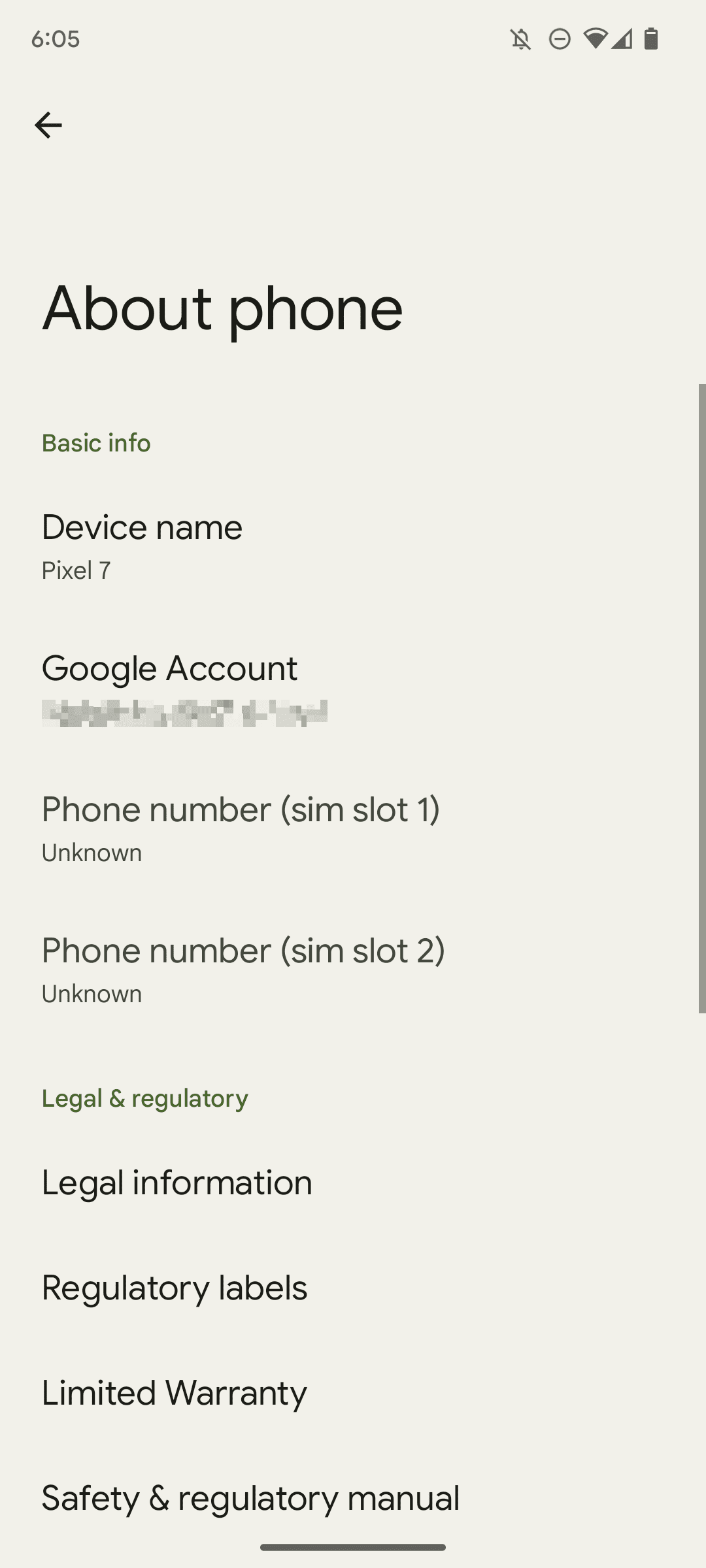Image resolution: width=706 pixels, height=1568 pixels.
Task: Click the battery status icon
Action: point(652,41)
